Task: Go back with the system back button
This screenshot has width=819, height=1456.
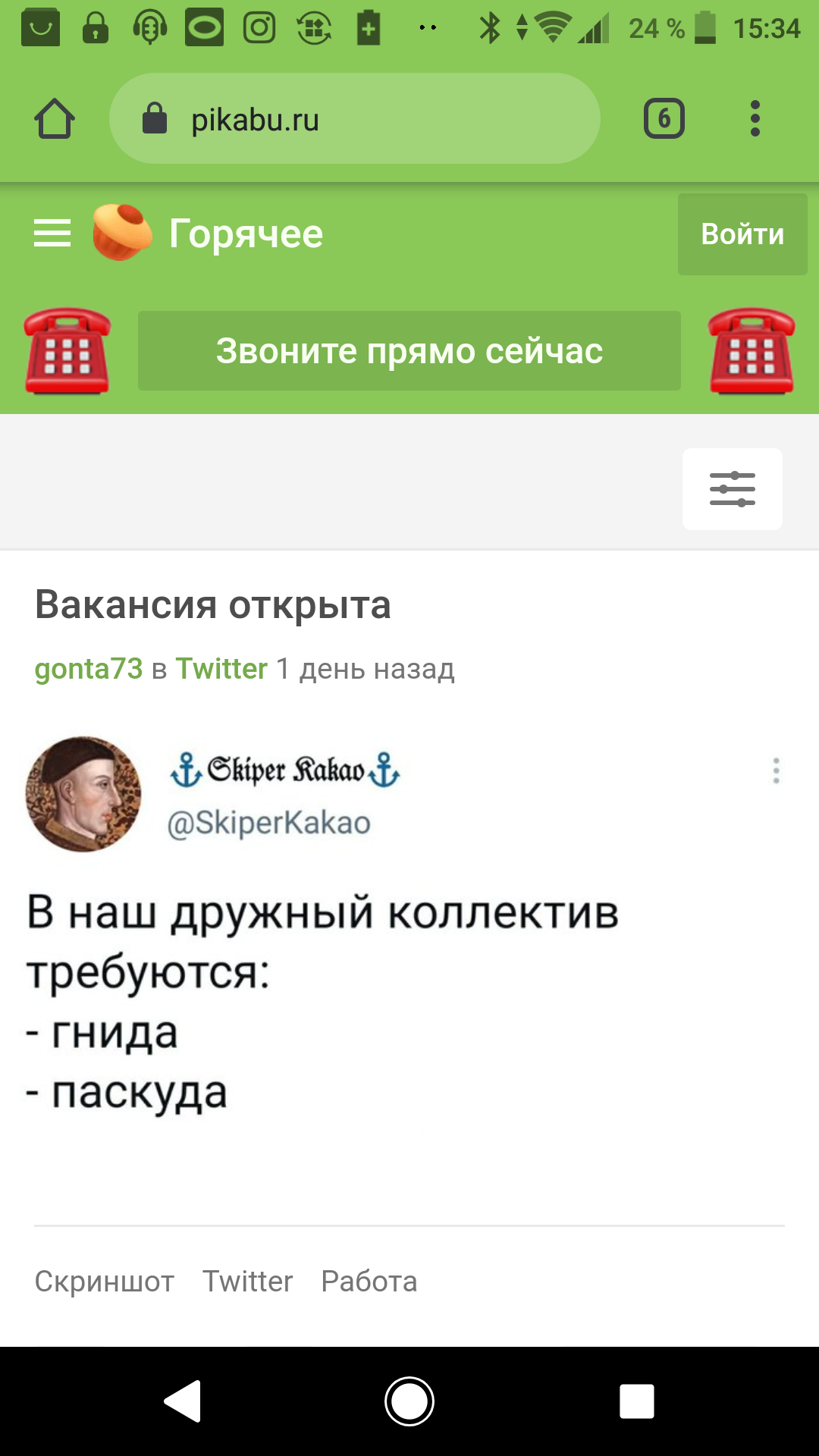Action: 183,1401
